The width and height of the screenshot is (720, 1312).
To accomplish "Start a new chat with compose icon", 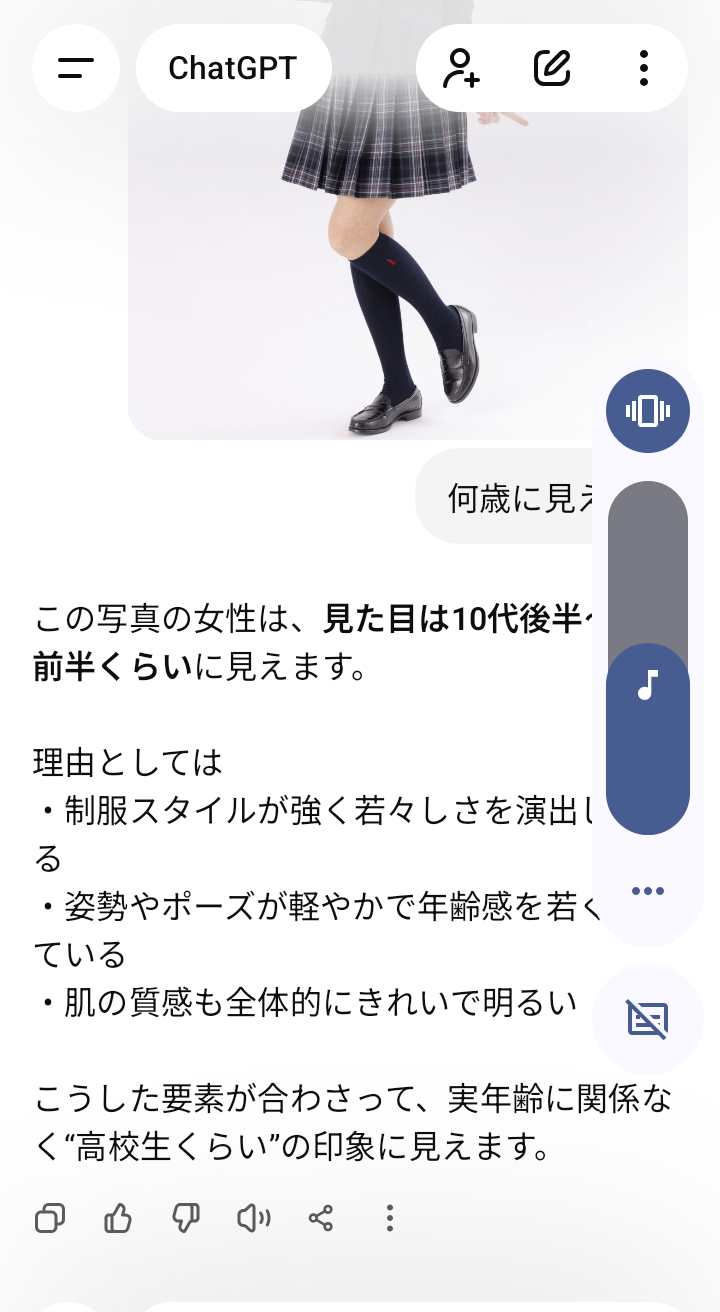I will [552, 68].
